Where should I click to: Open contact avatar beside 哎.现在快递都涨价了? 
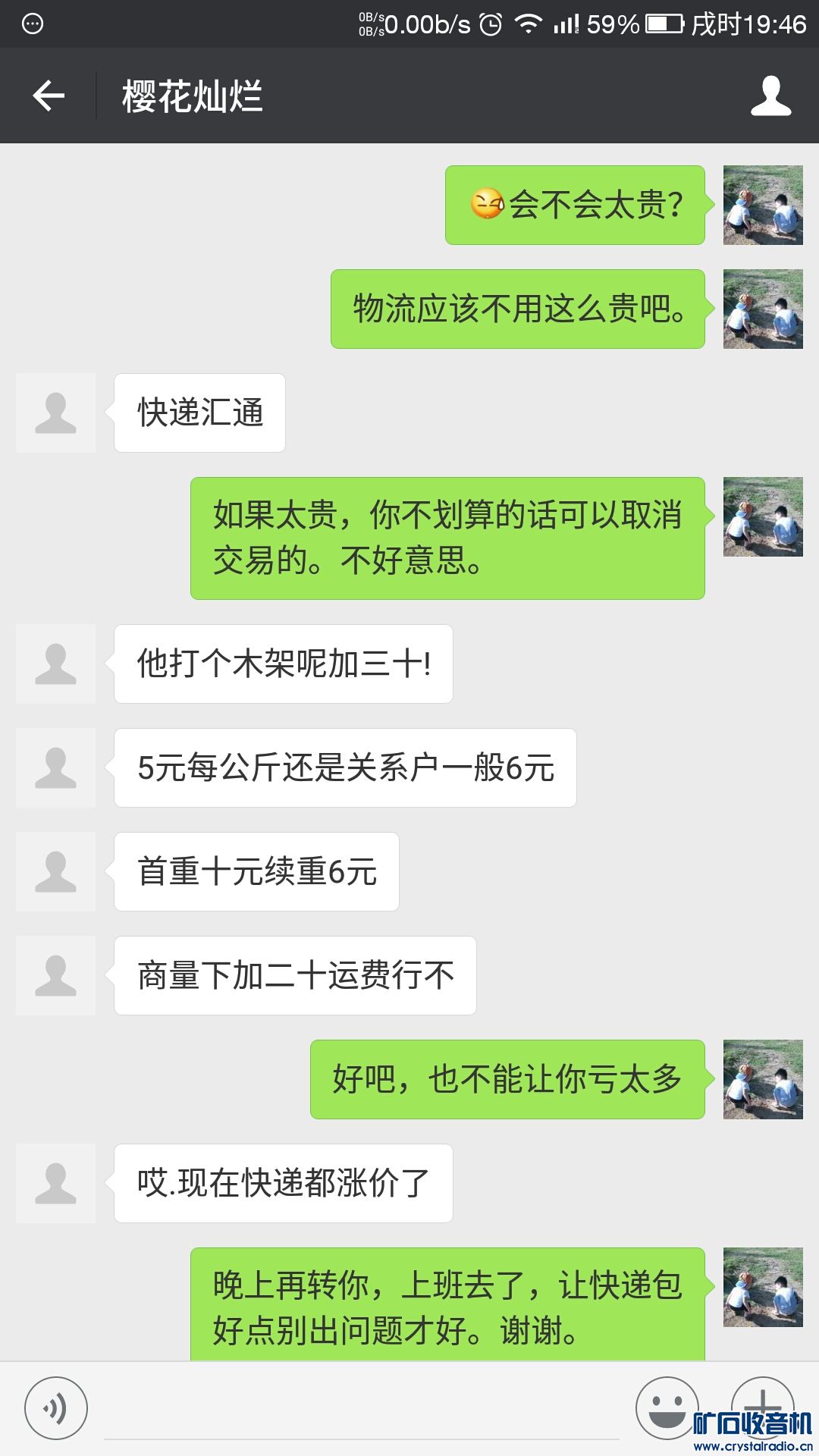(x=56, y=1184)
